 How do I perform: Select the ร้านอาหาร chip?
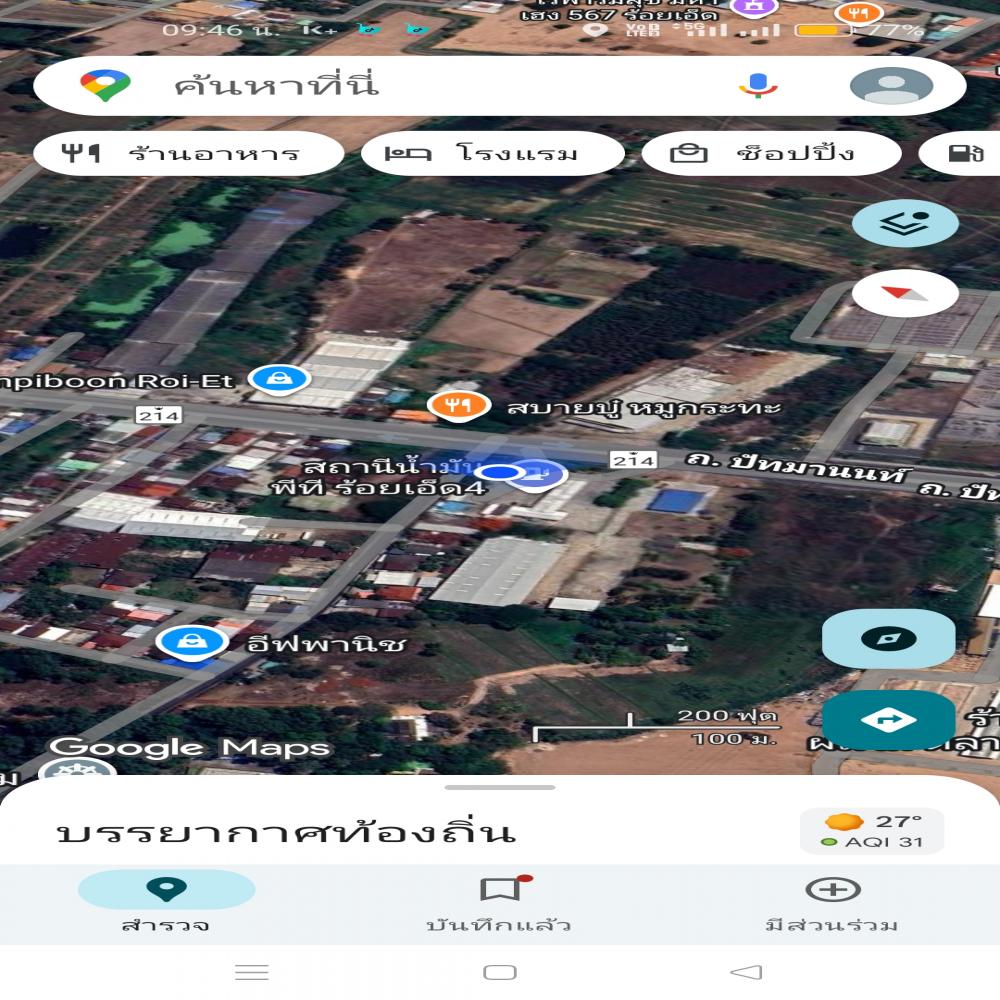(x=188, y=154)
